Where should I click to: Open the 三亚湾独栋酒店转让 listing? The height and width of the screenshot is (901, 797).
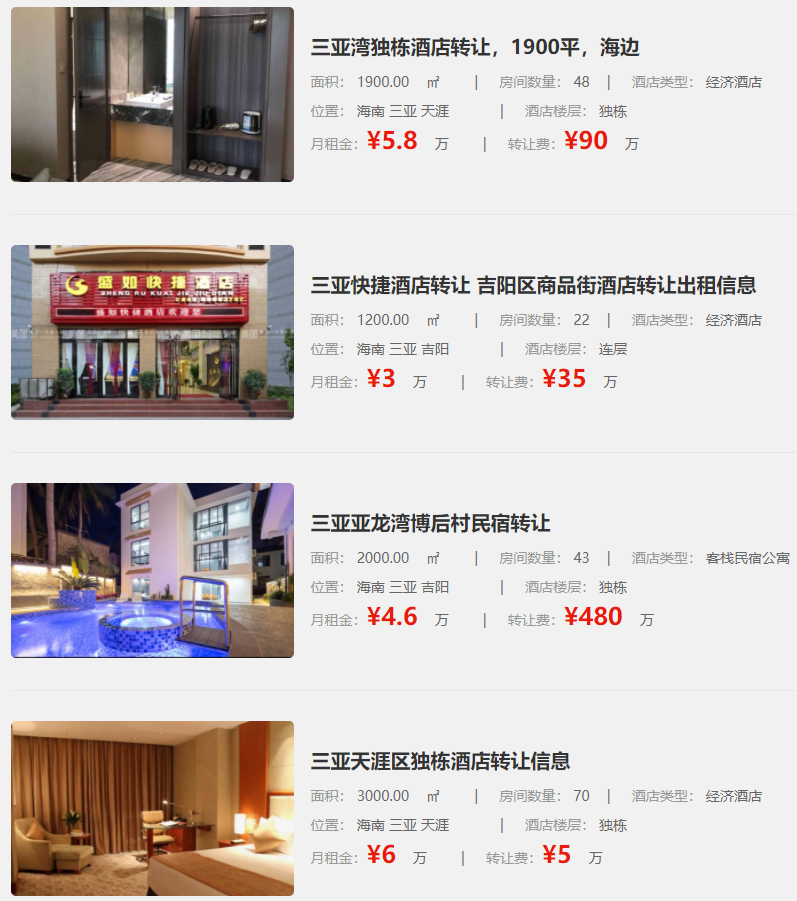475,47
